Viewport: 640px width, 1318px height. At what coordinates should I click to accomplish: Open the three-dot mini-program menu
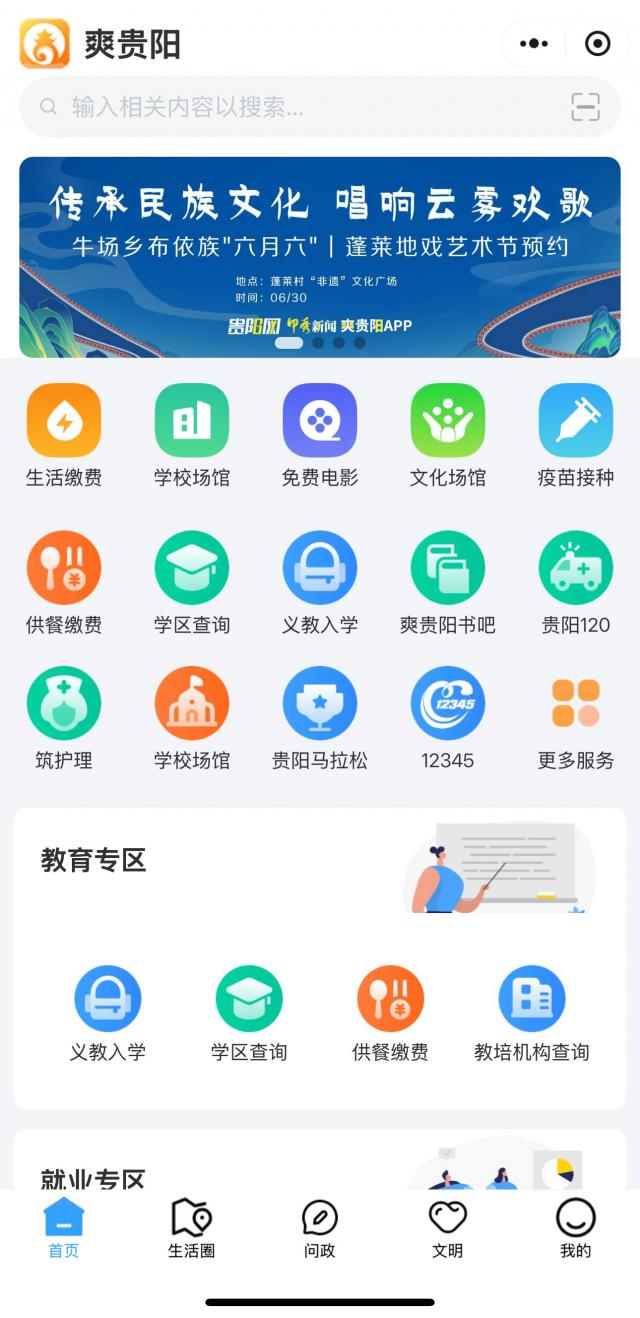pyautogui.click(x=534, y=43)
